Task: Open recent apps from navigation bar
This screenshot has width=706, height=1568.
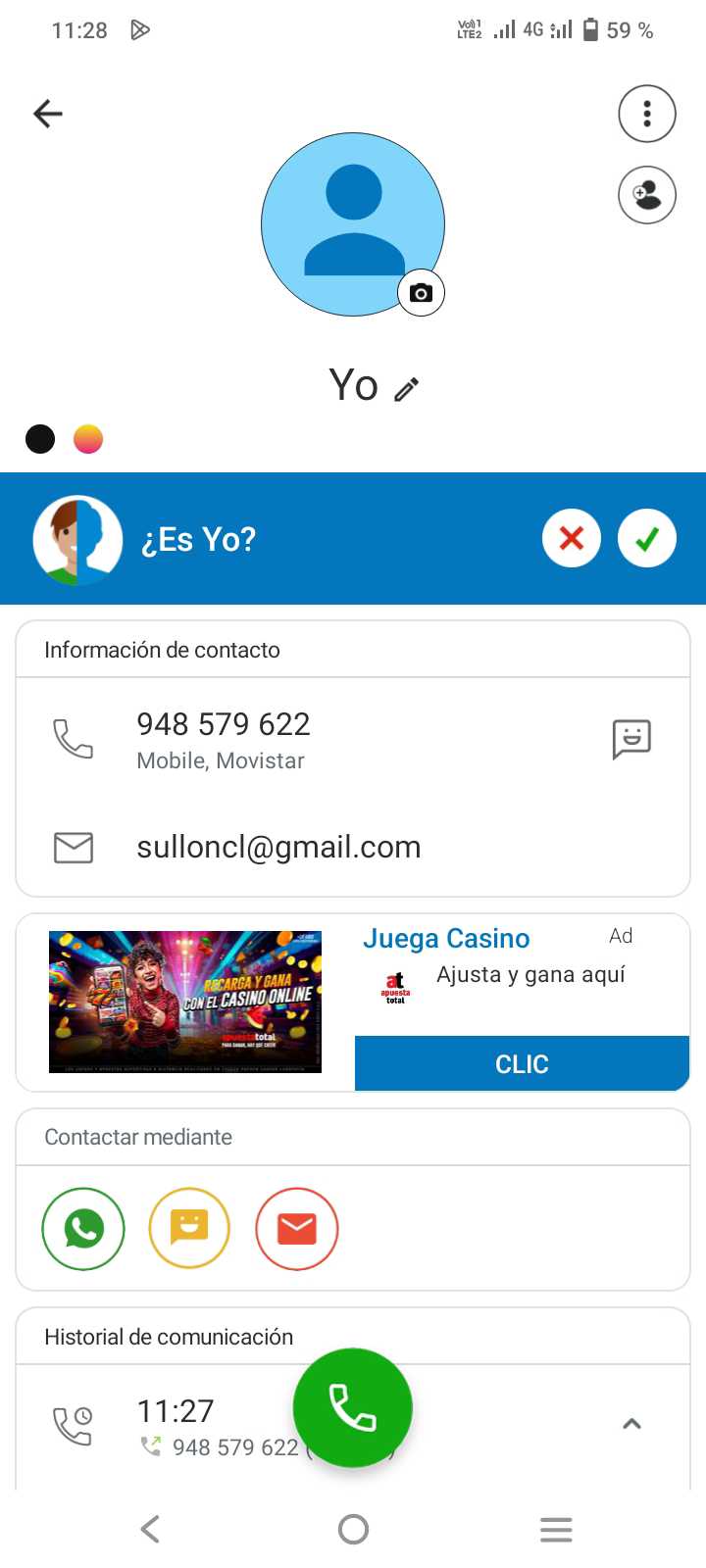Action: click(x=556, y=1529)
